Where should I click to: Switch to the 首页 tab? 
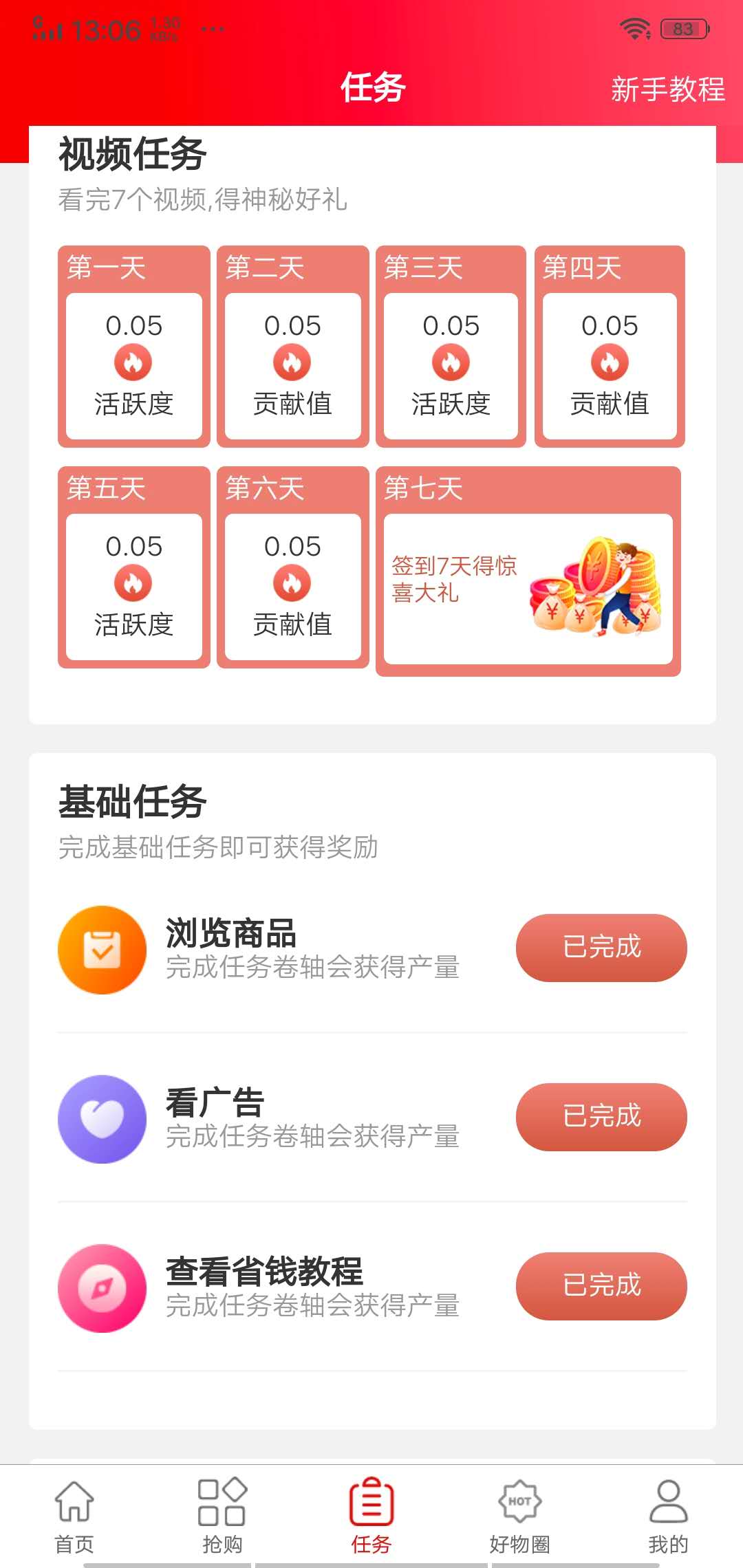point(76,1513)
